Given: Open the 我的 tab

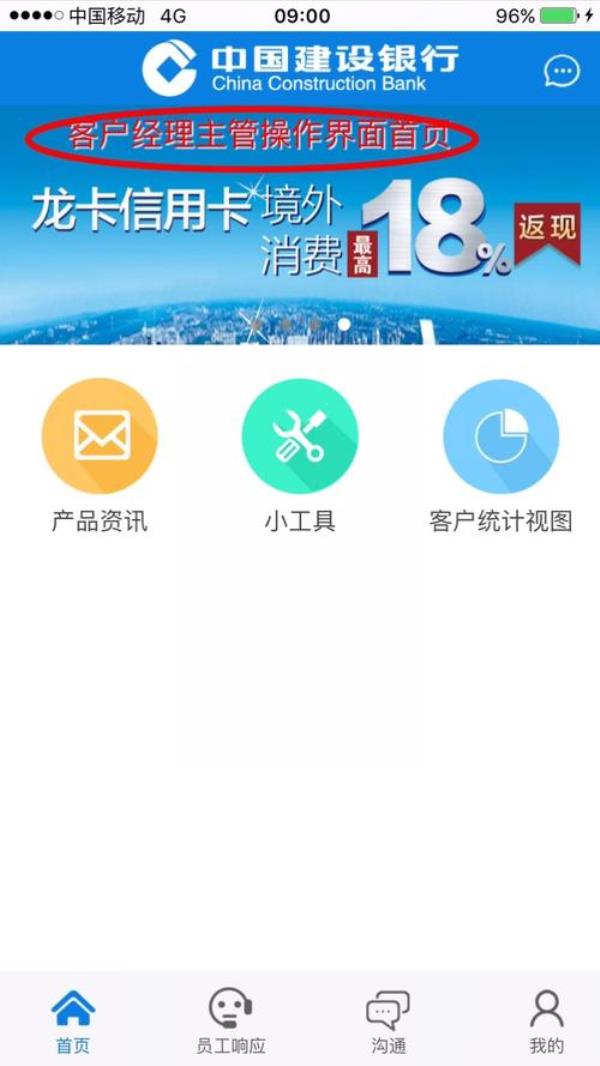Looking at the screenshot, I should pos(546,1020).
